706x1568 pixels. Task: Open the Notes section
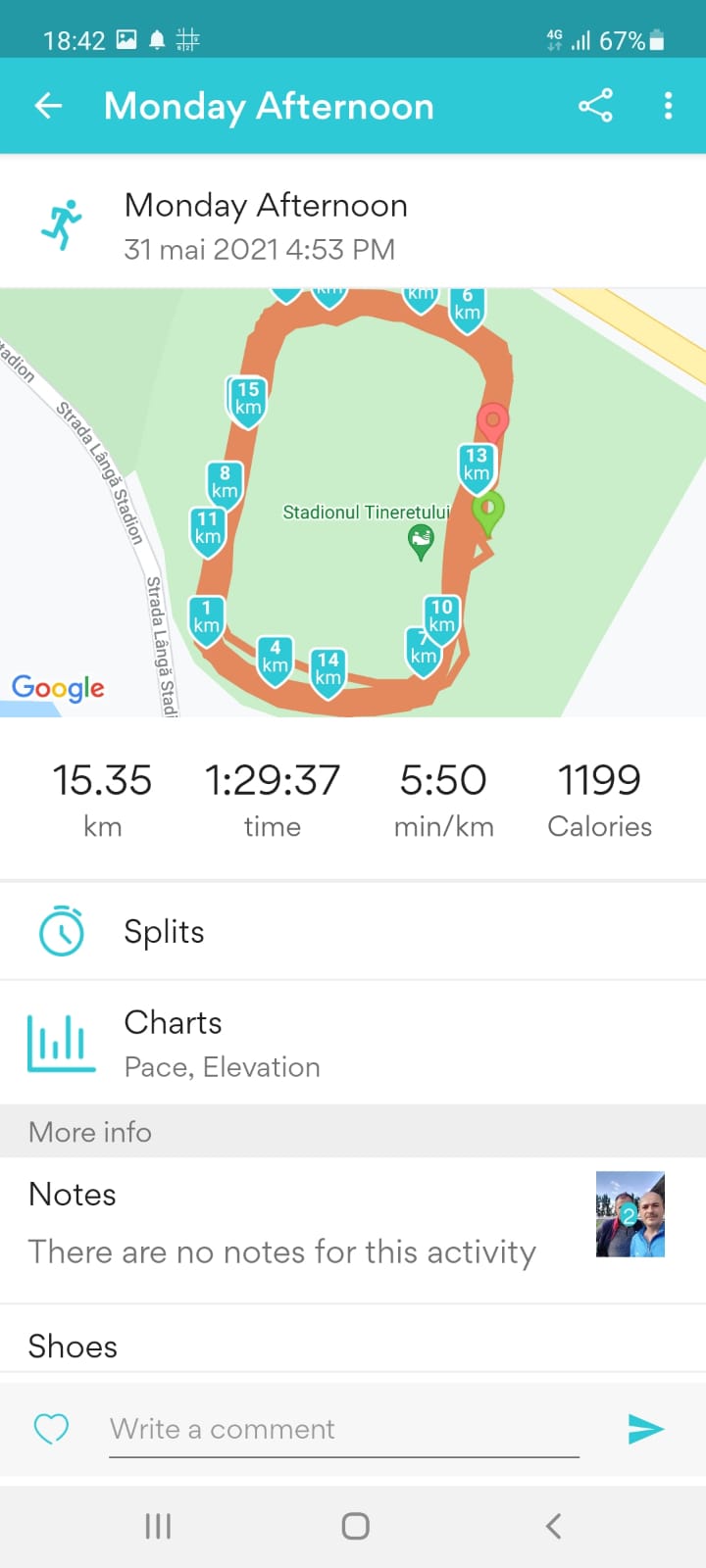pos(284,1225)
